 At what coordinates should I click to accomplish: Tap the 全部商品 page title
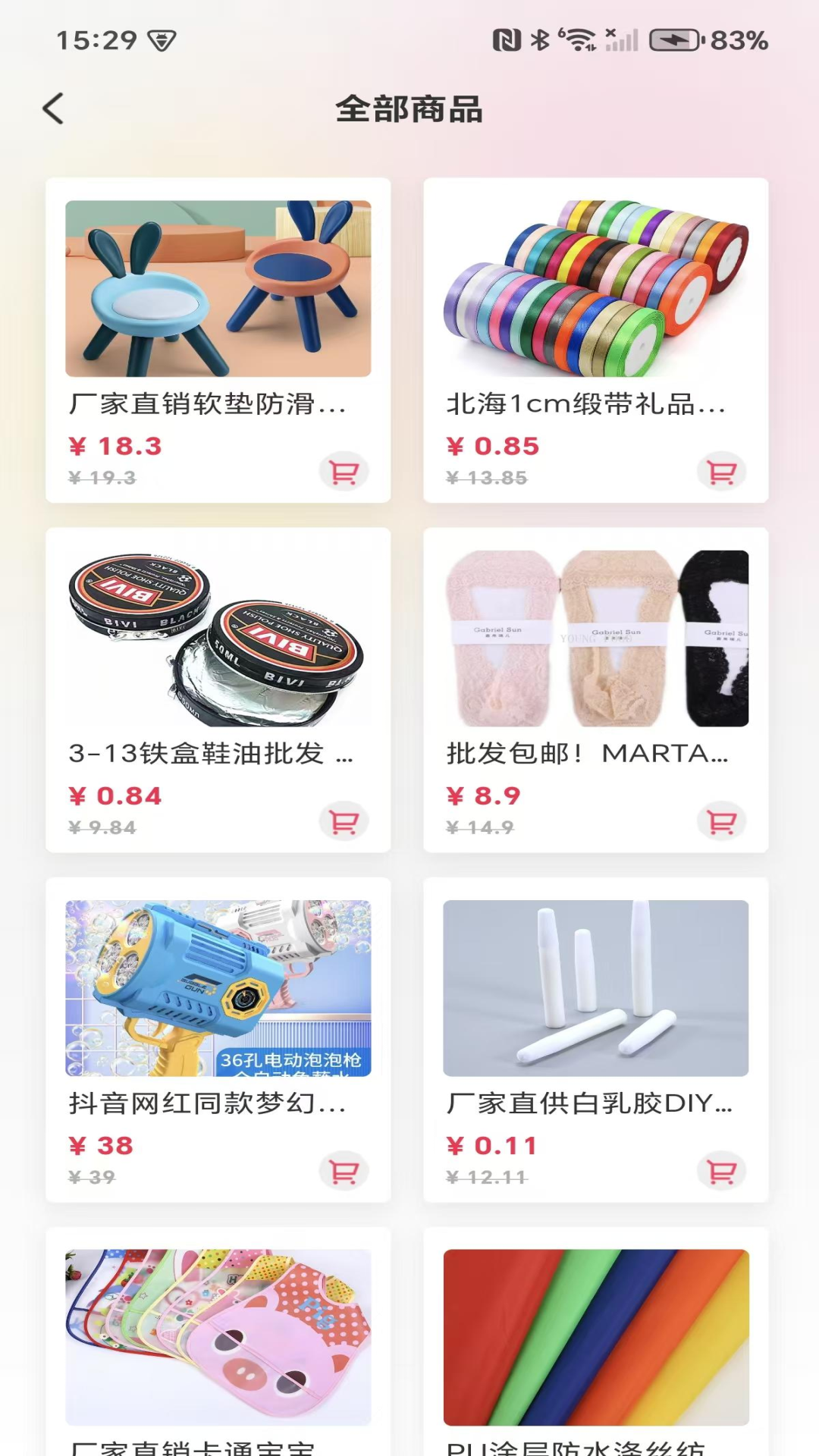click(x=409, y=109)
